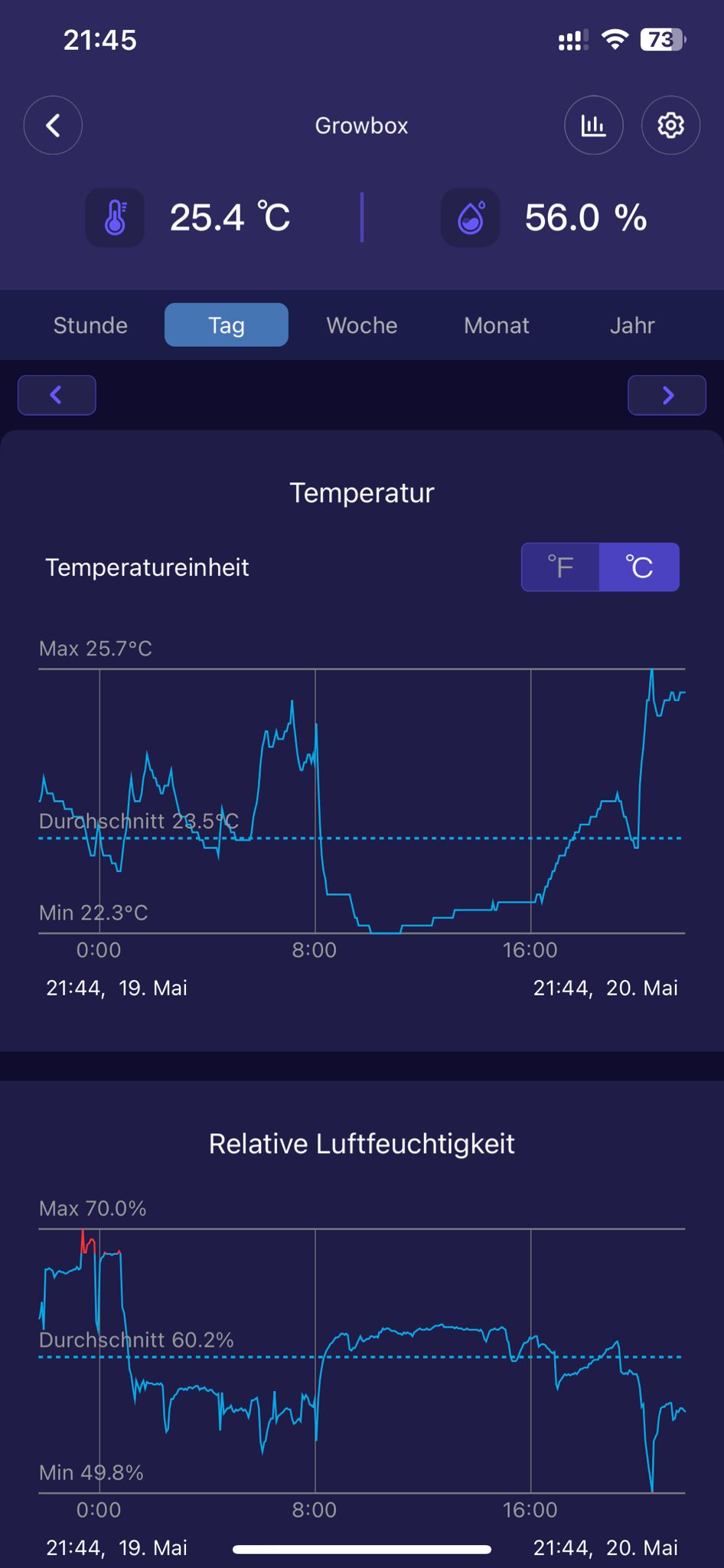Select °C as temperature unit
The height and width of the screenshot is (1568, 724).
point(639,567)
